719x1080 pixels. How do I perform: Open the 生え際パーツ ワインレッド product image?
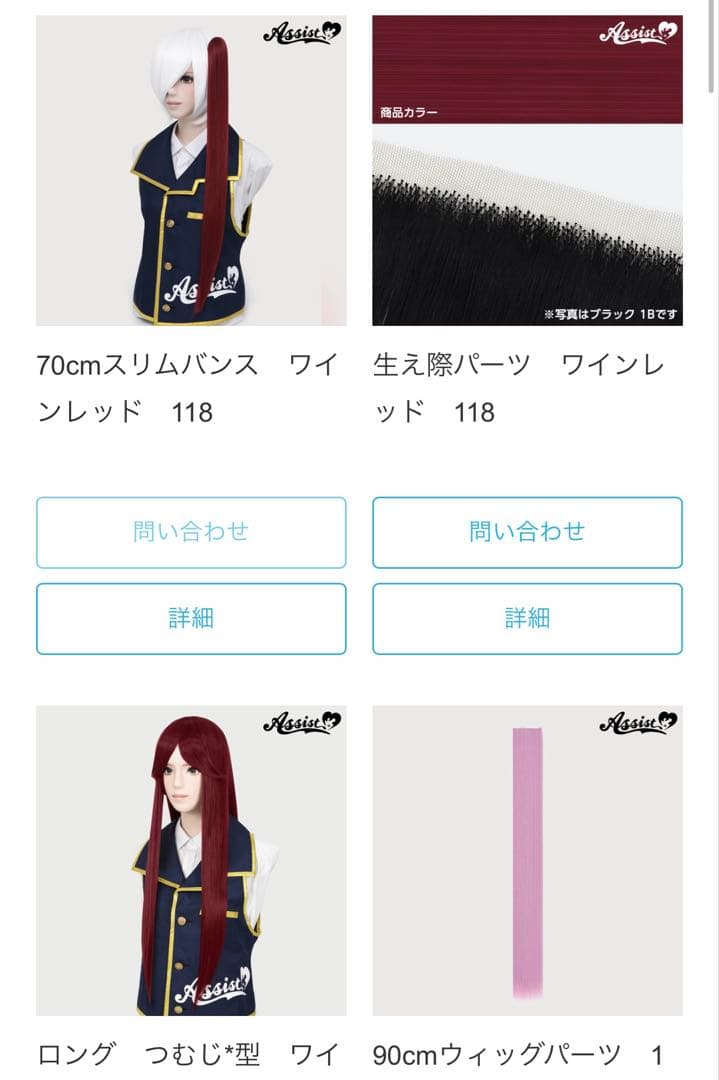click(527, 170)
